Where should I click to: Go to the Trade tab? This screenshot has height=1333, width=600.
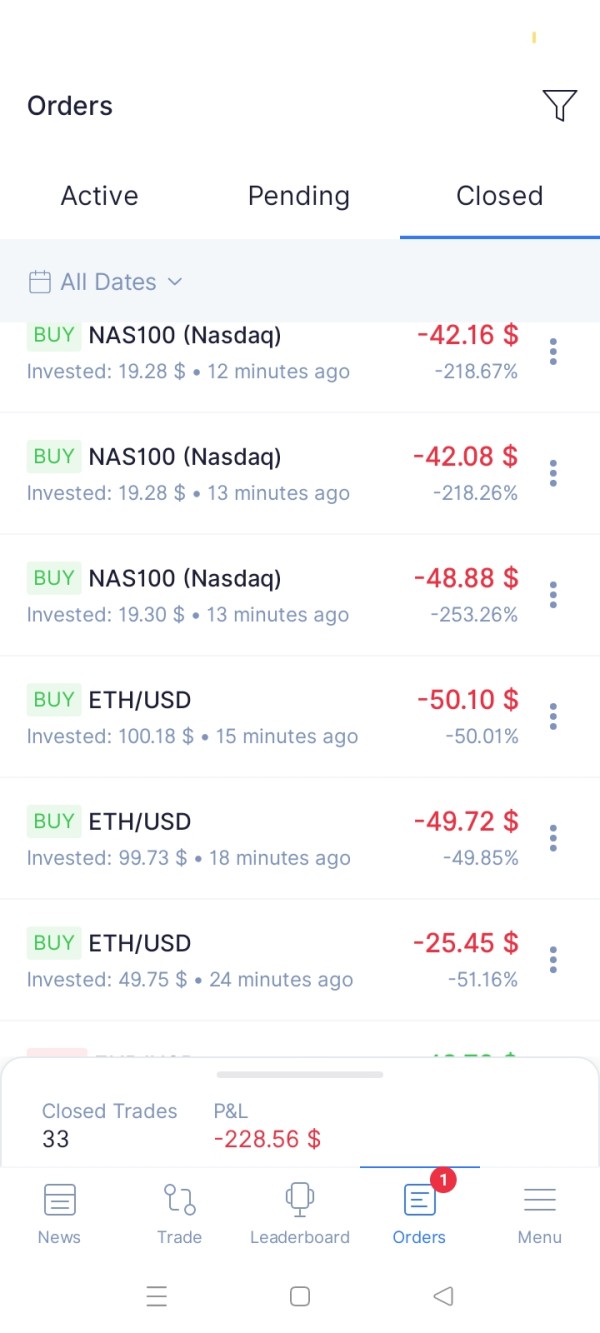[x=179, y=1213]
